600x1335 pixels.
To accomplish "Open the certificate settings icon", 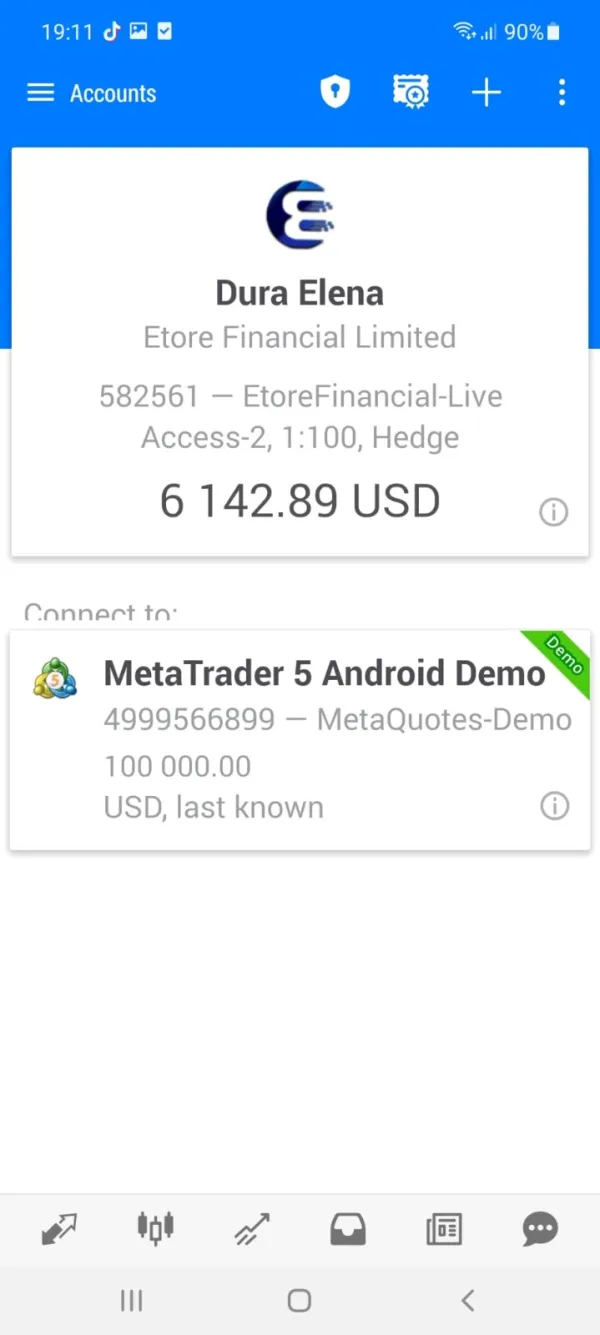I will pos(410,93).
